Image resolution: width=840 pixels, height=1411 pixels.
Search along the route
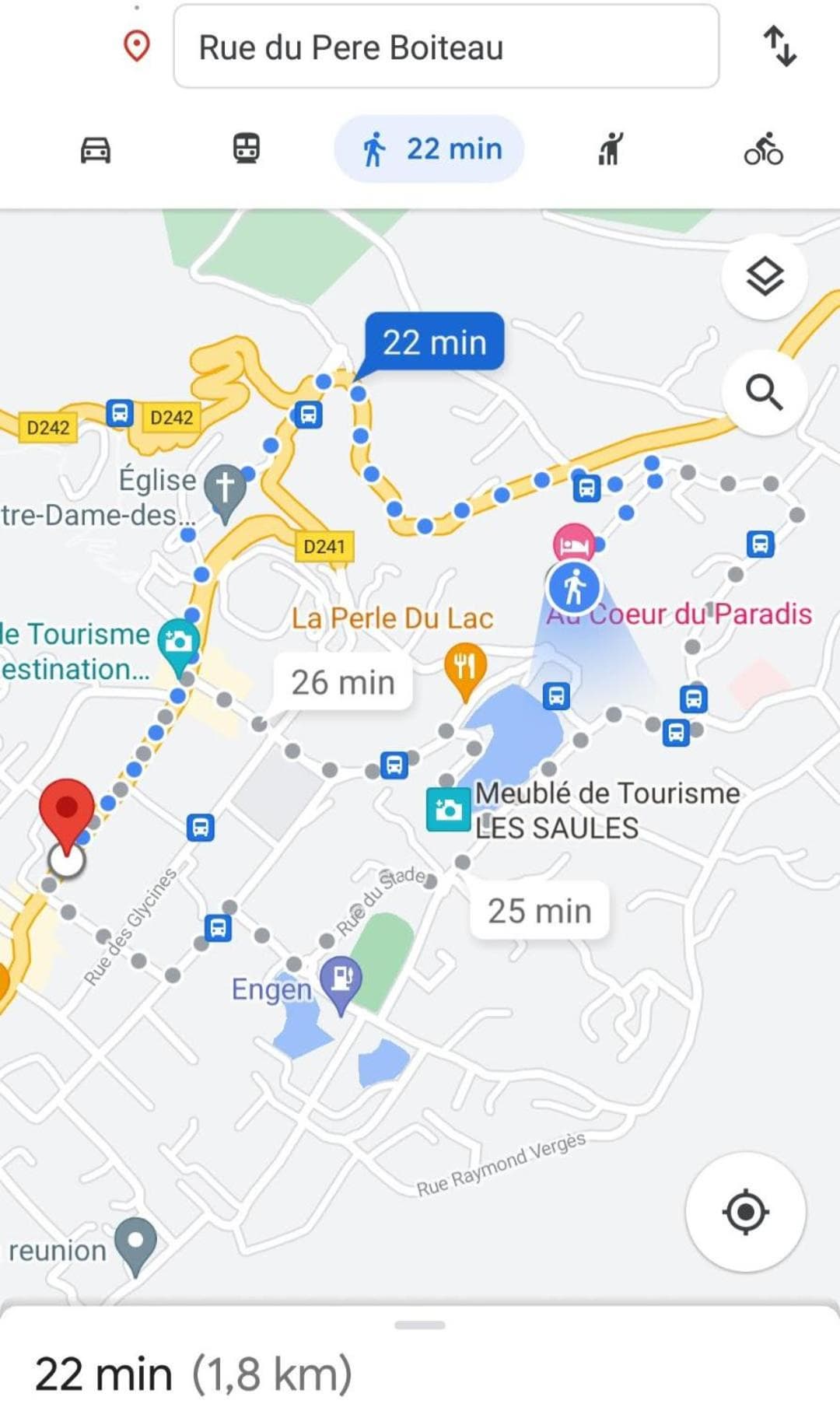click(765, 392)
